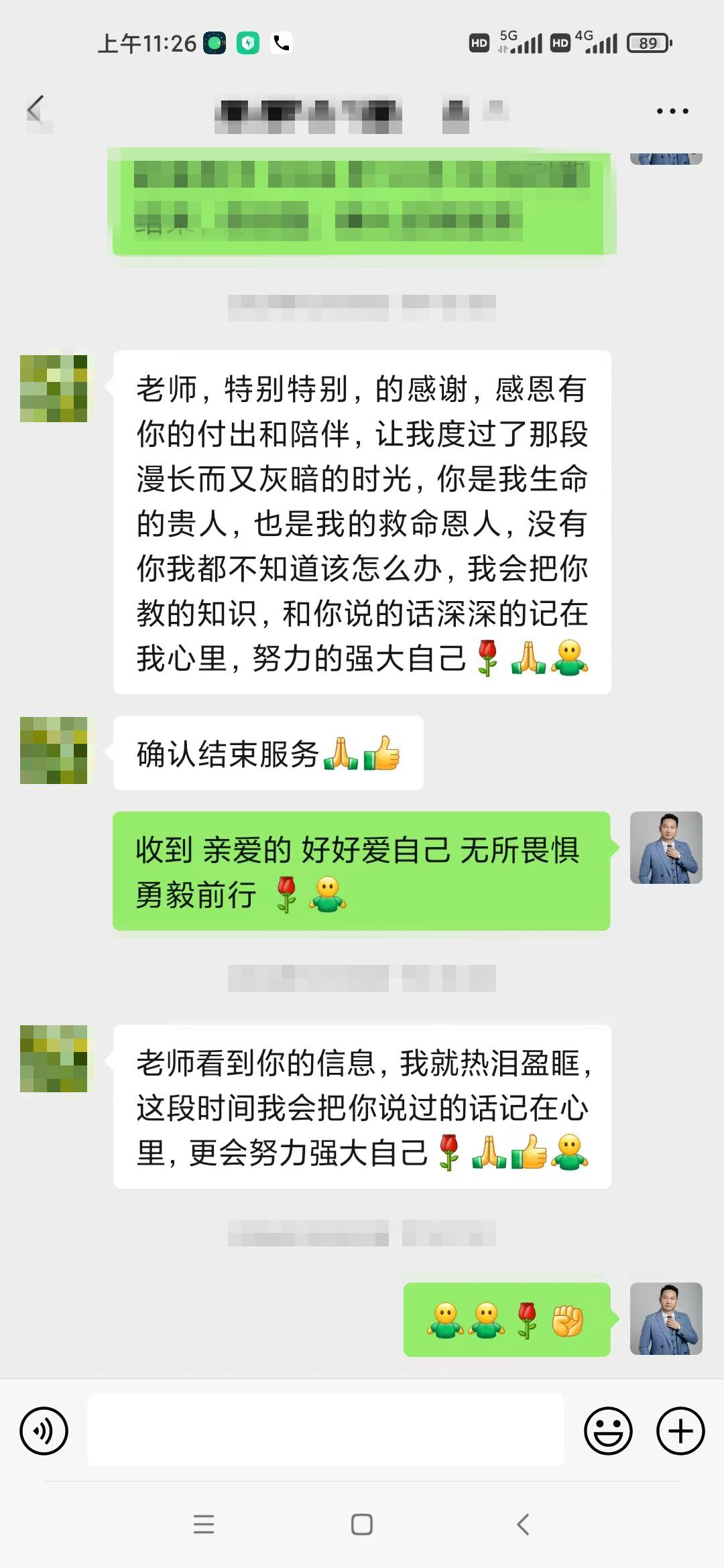Tap sender's avatar beside 收到 亲爱的 message
This screenshot has width=724, height=1568.
coord(666,848)
